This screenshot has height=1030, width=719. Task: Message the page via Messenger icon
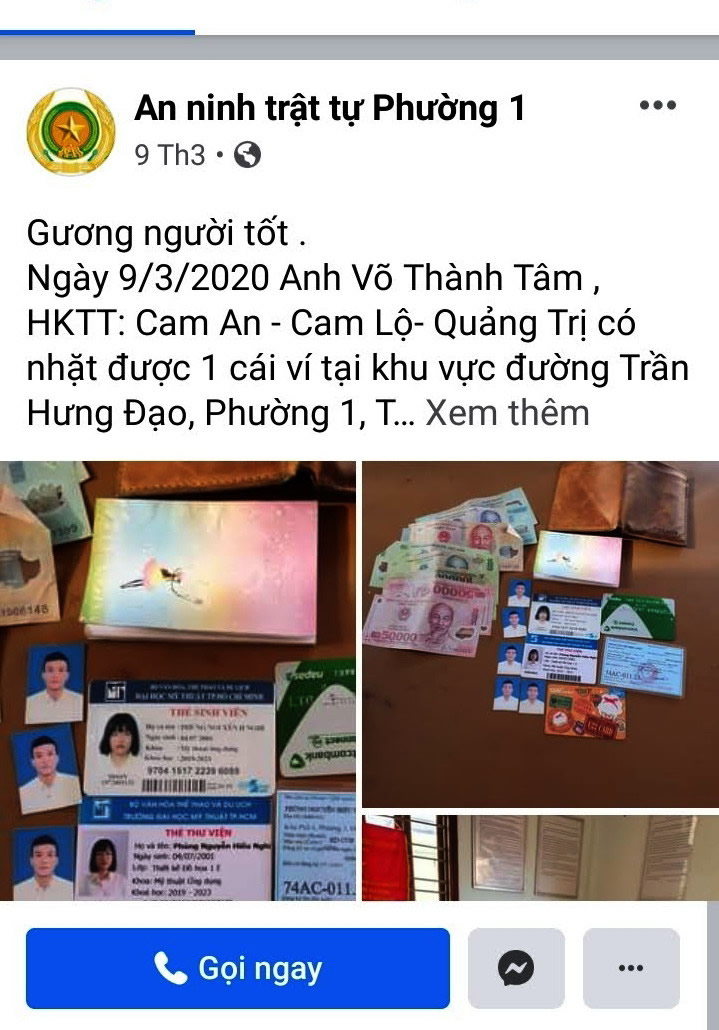516,968
